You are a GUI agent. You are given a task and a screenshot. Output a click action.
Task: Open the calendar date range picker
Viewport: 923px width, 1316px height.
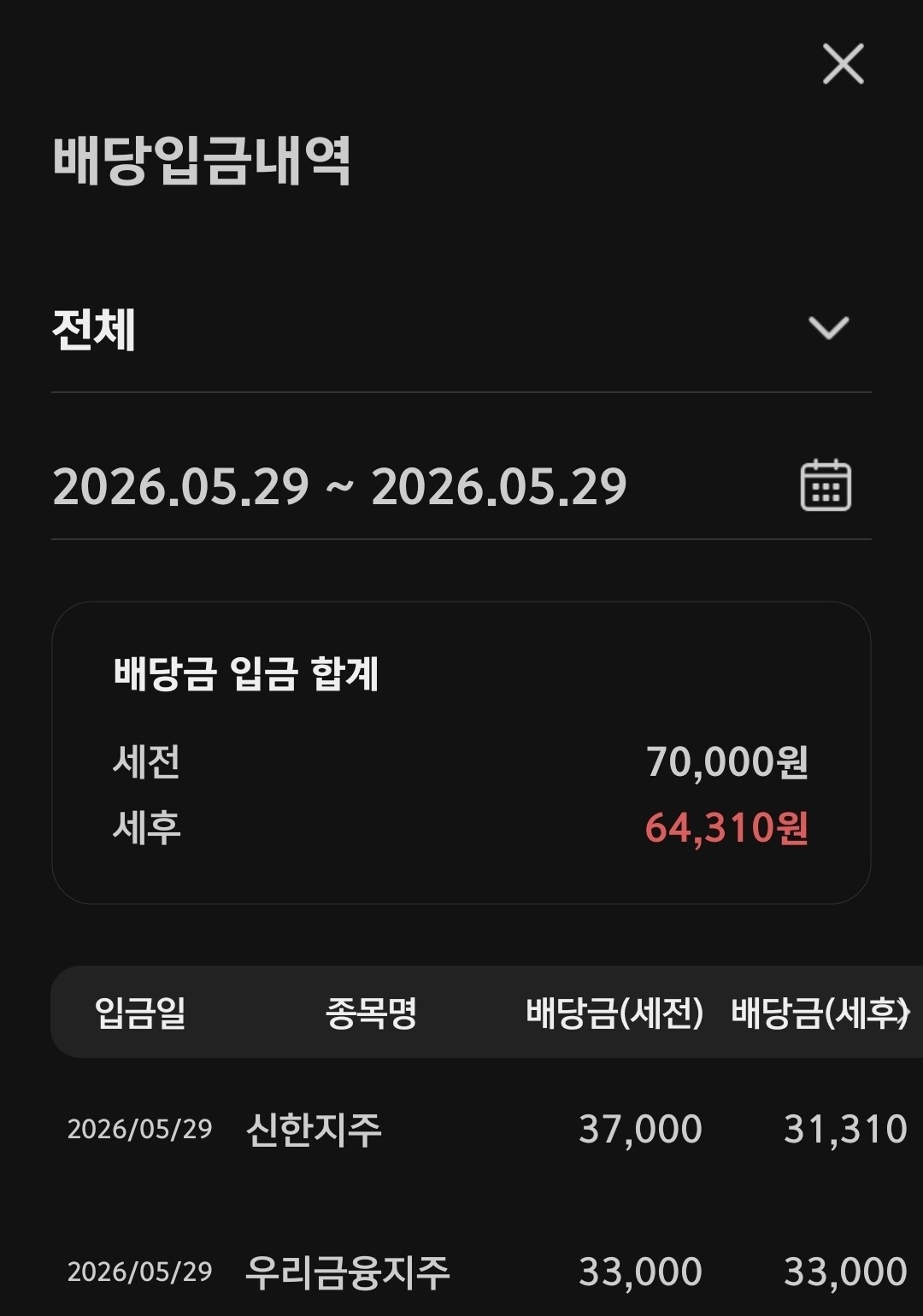point(826,485)
